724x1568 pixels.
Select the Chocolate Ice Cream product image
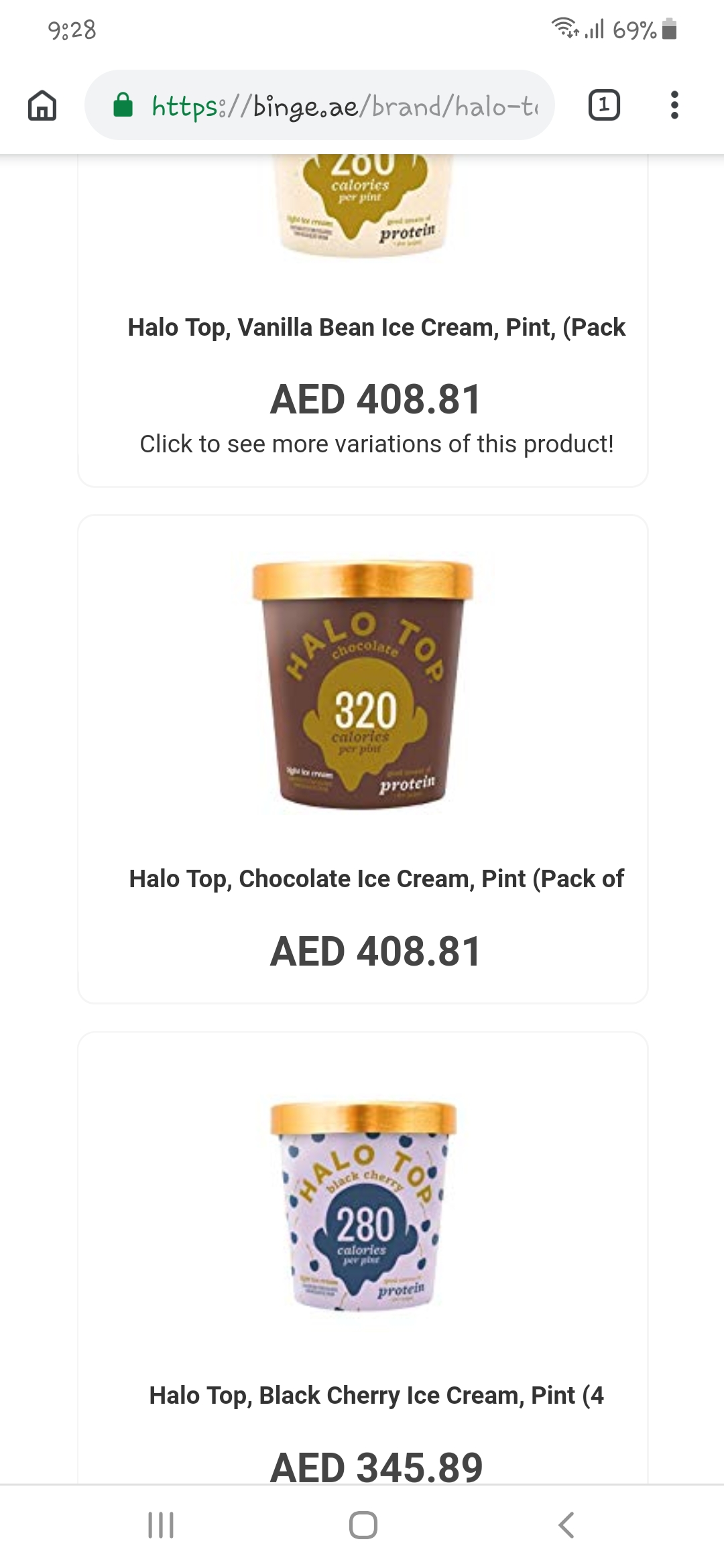coord(361,683)
